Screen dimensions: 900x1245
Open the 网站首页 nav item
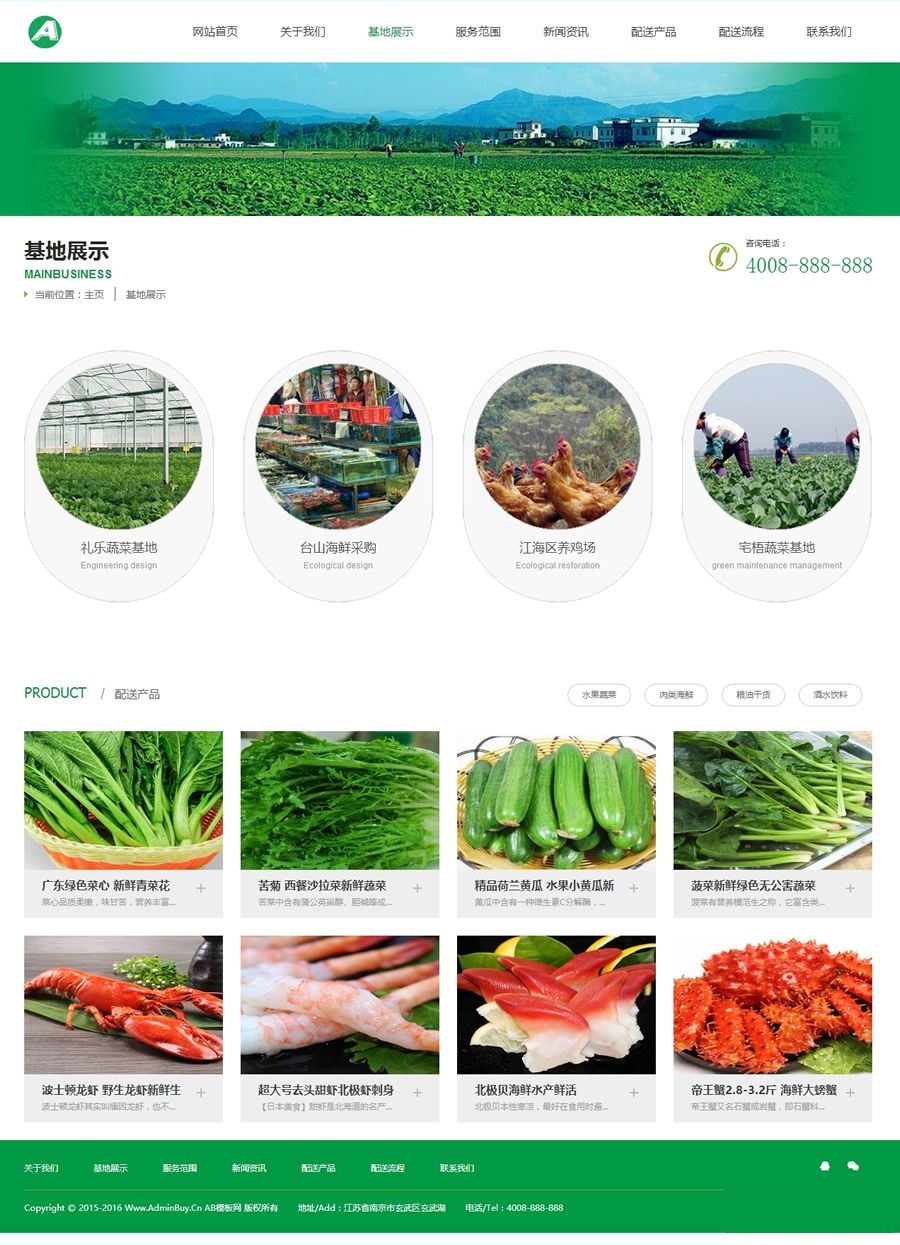[215, 32]
